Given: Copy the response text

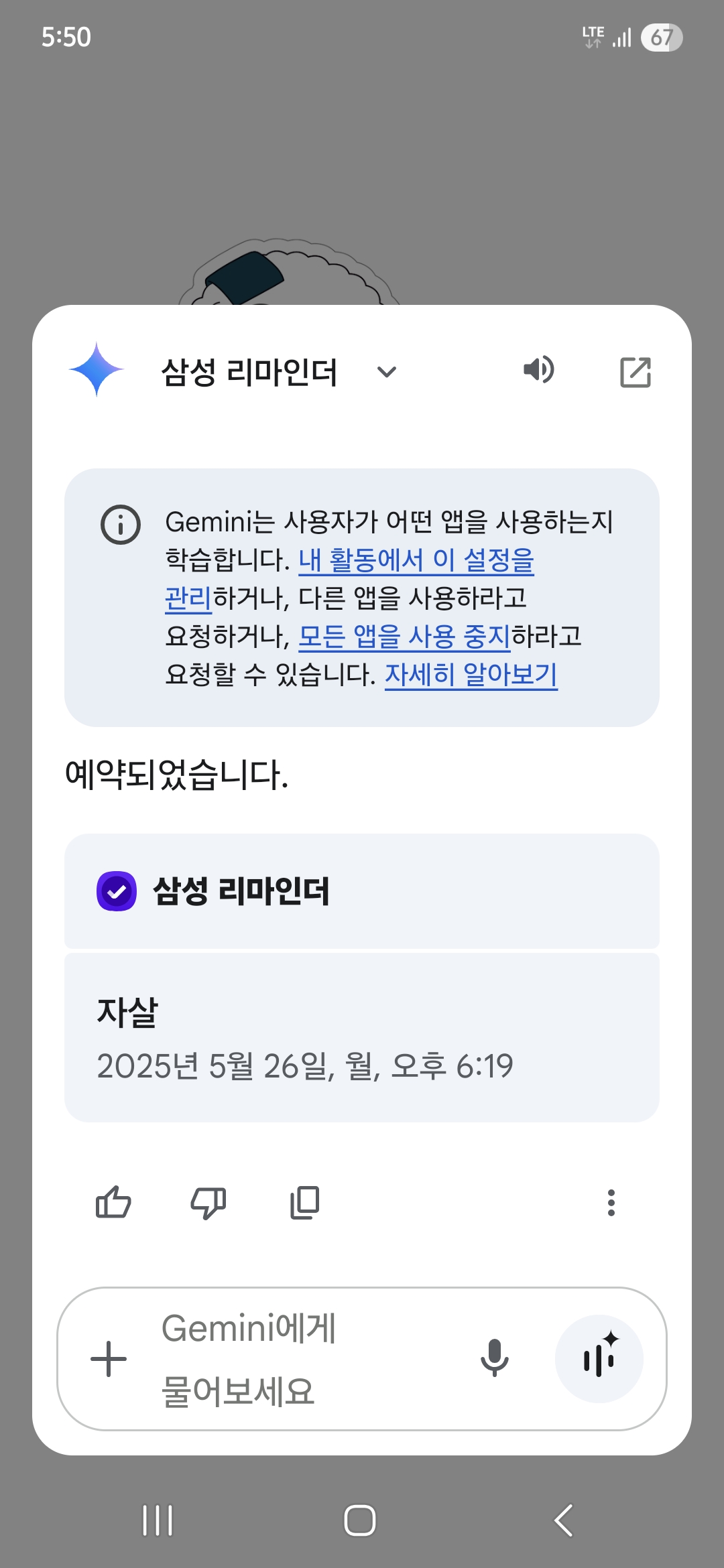Looking at the screenshot, I should click(x=304, y=1203).
